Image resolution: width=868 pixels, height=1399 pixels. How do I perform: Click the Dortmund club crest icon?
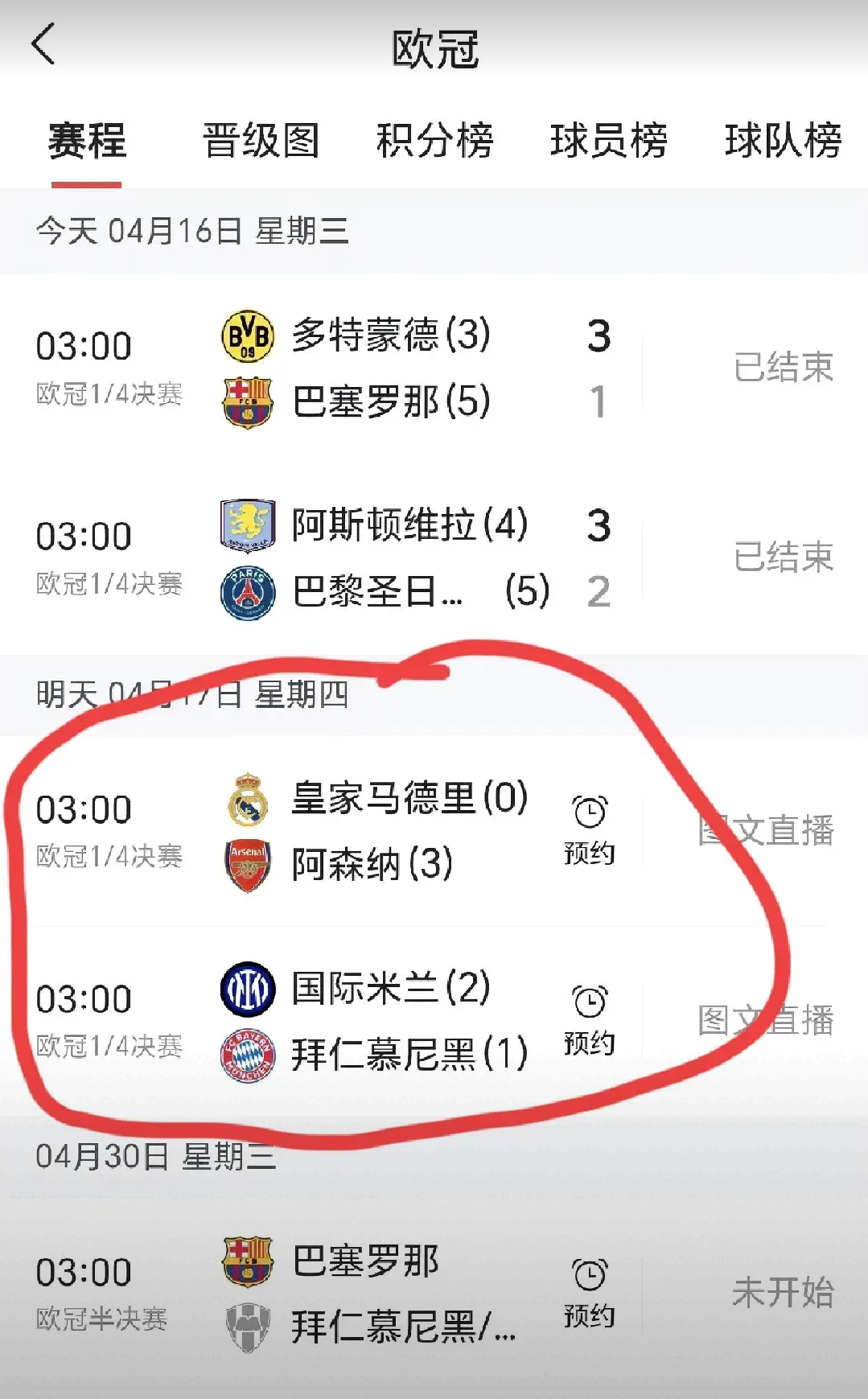pos(248,337)
